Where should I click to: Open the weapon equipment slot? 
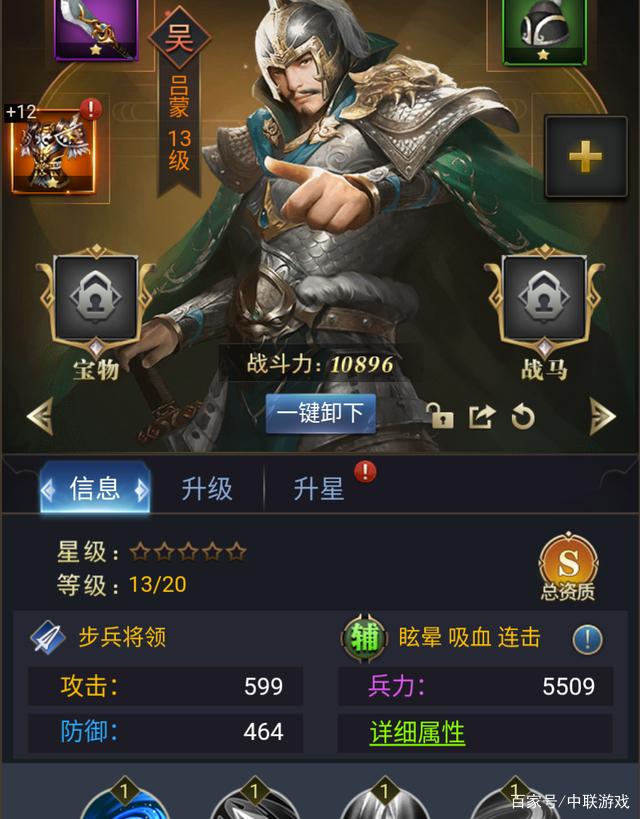tap(94, 27)
